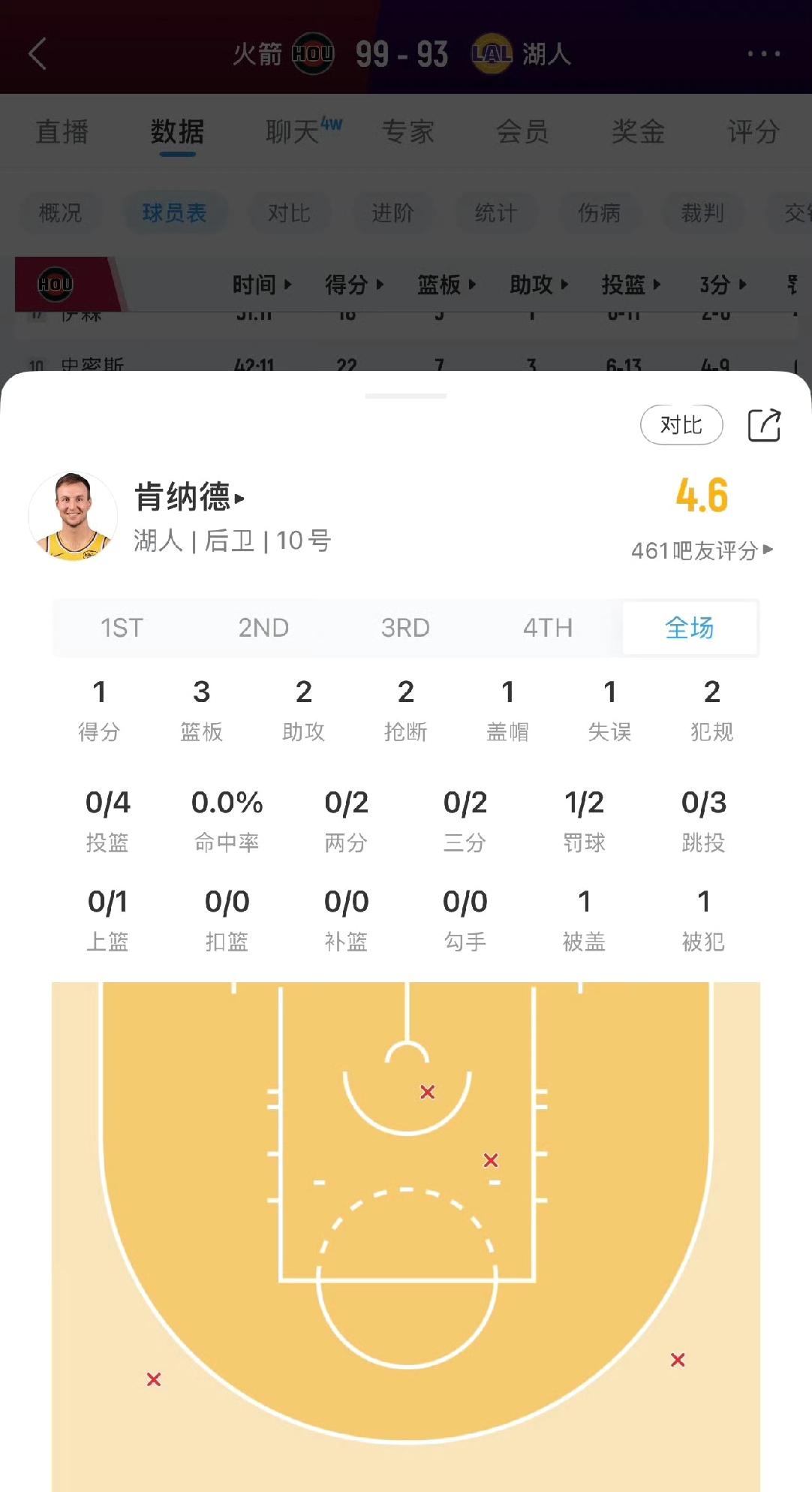The width and height of the screenshot is (812, 1492).
Task: Tap the 对比 compare button
Action: (681, 425)
